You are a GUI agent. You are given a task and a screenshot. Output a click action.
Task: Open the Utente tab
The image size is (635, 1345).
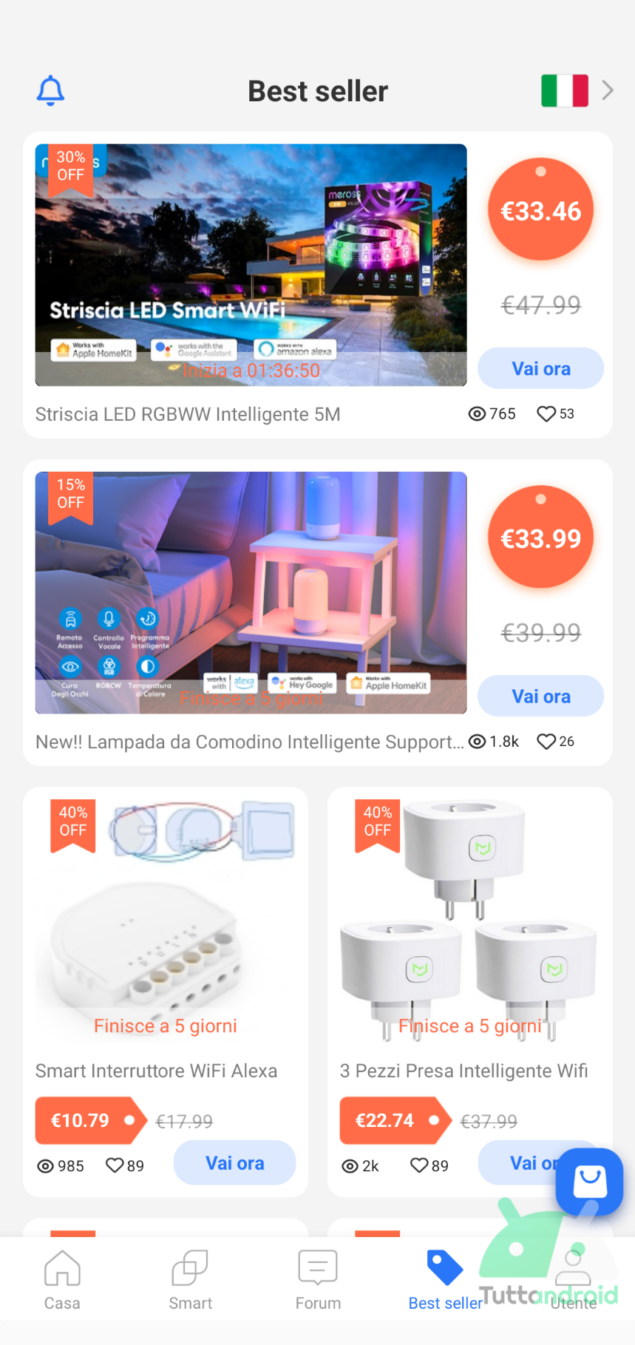point(573,1280)
